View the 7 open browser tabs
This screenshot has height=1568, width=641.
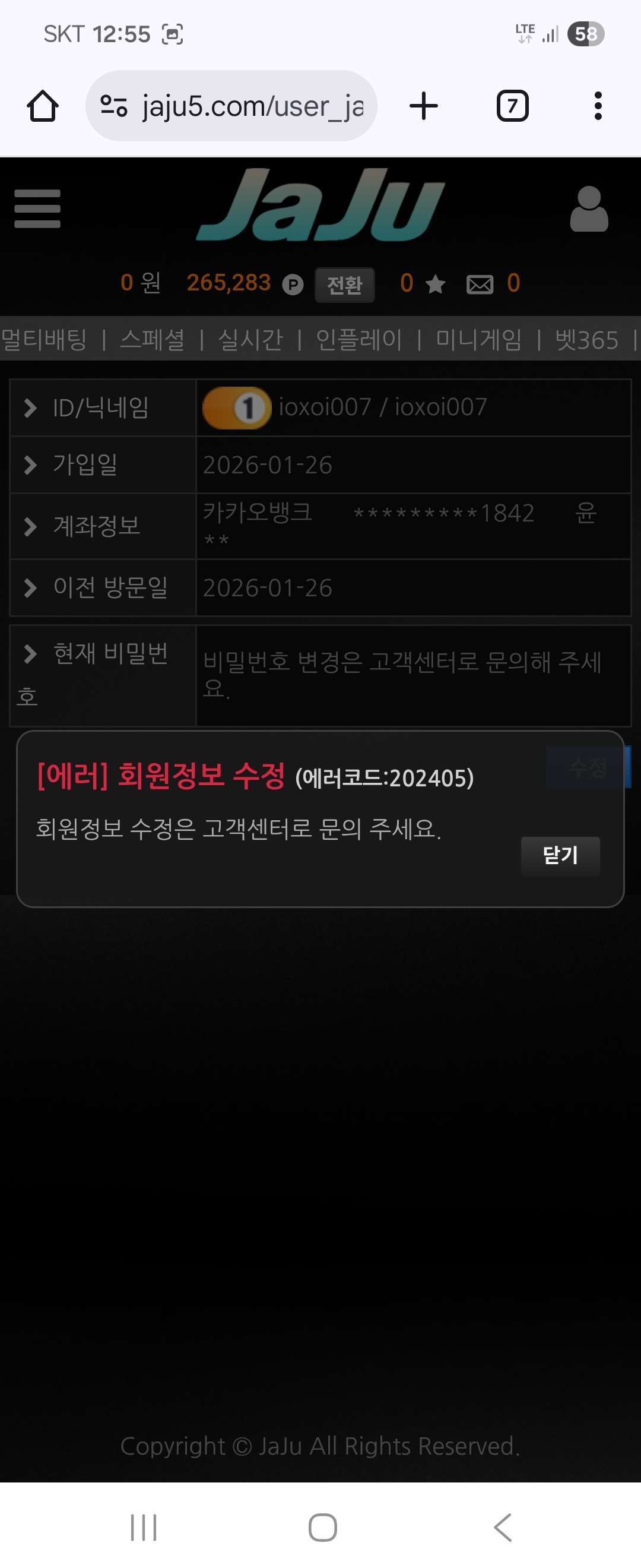tap(512, 106)
